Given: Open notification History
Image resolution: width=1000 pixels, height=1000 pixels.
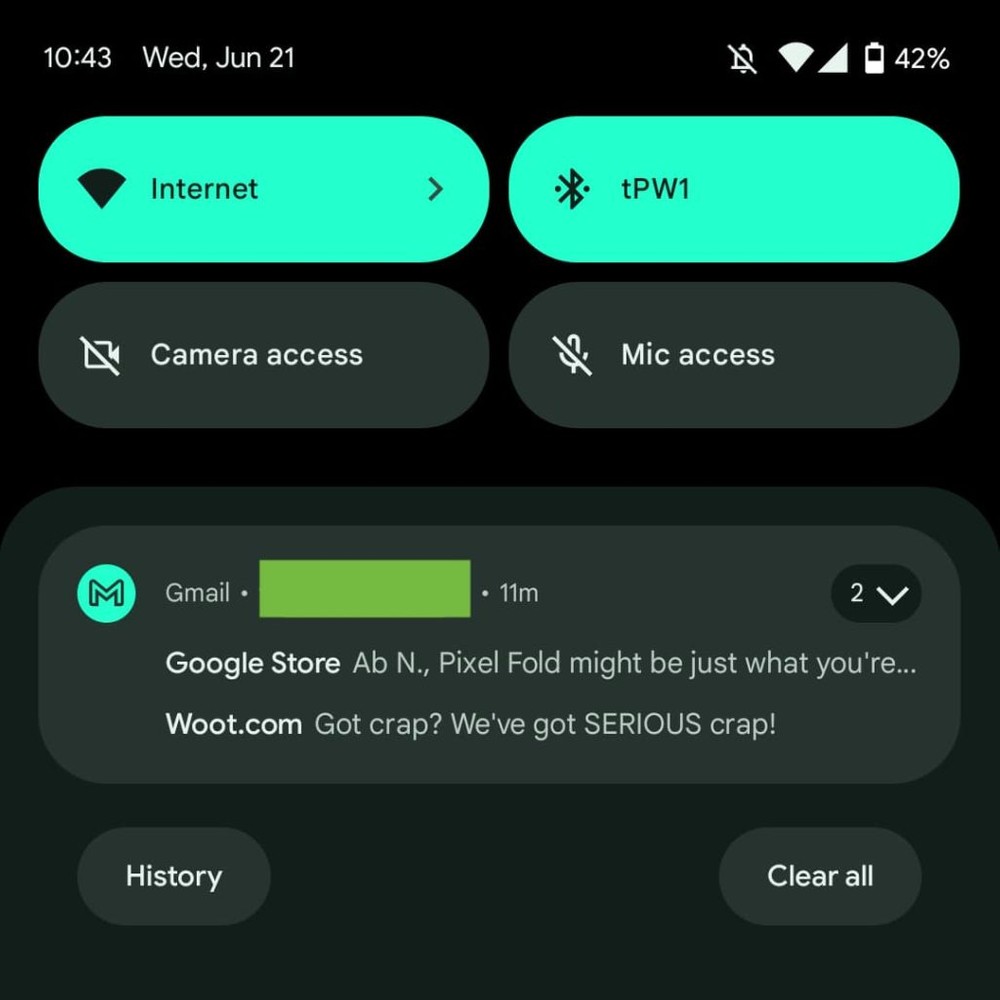Looking at the screenshot, I should tap(174, 876).
